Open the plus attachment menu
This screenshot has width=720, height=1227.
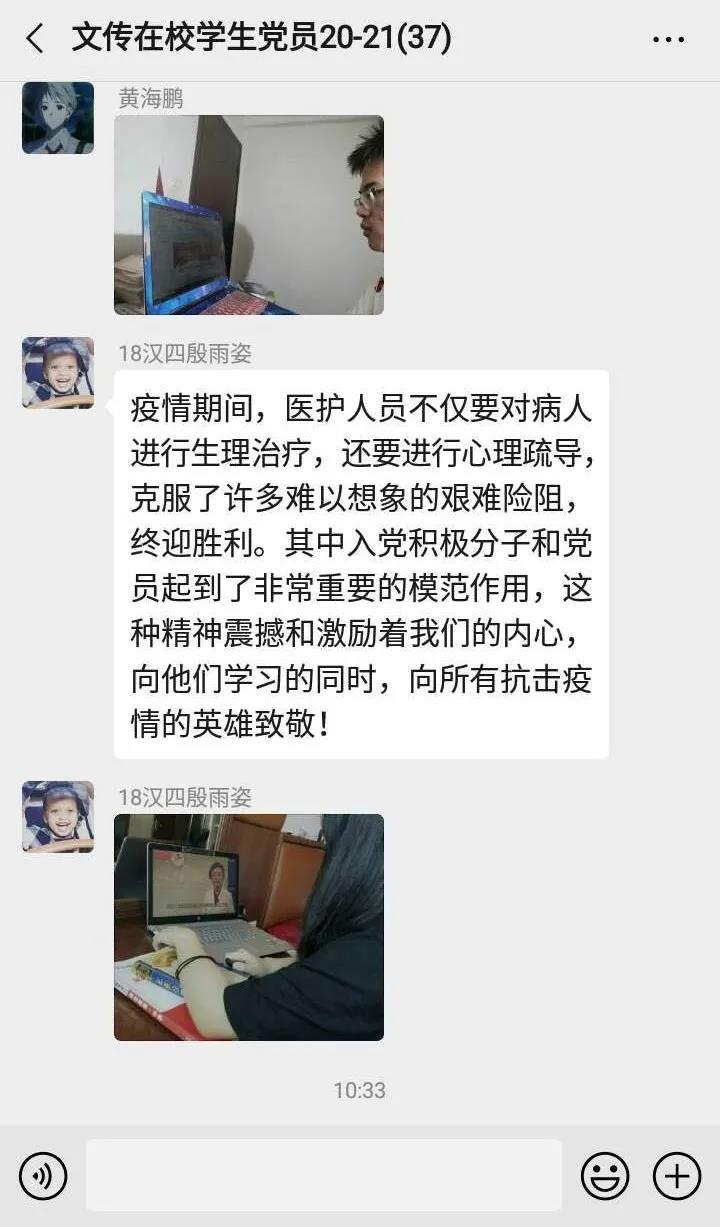(x=677, y=1175)
